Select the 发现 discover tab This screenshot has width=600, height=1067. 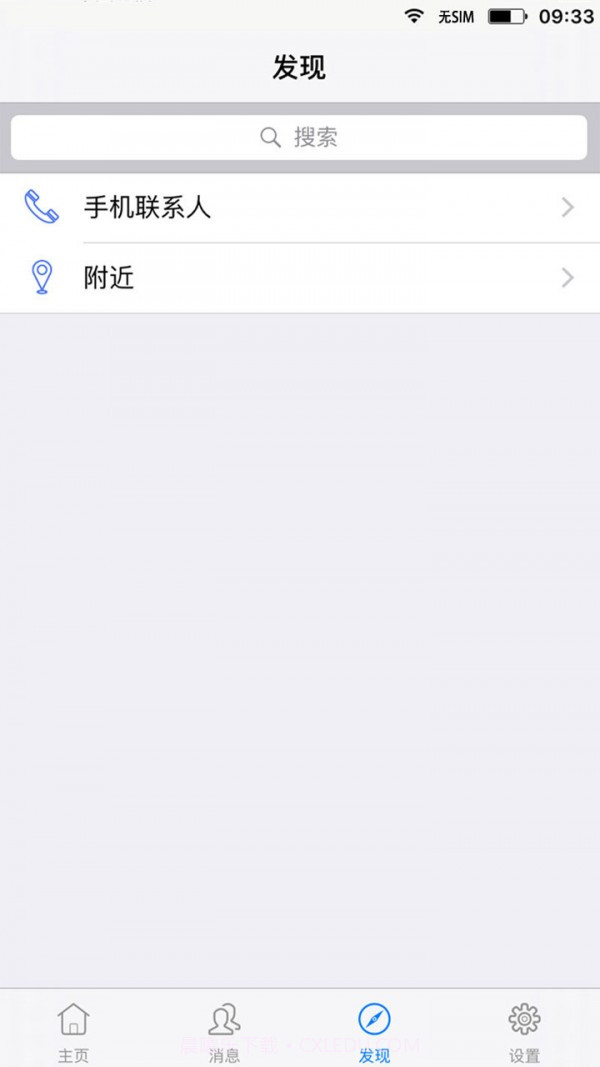coord(374,1030)
